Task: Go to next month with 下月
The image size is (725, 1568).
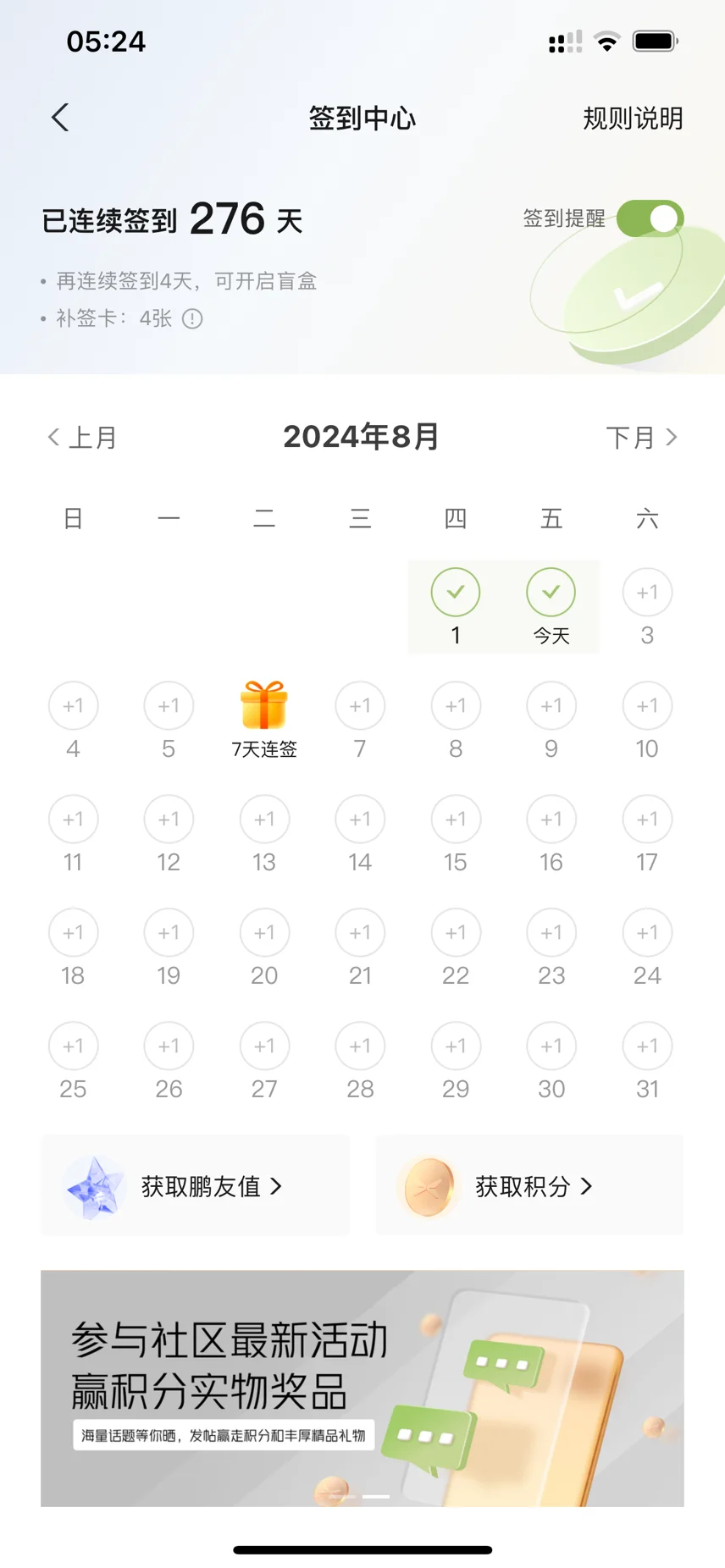Action: (642, 437)
